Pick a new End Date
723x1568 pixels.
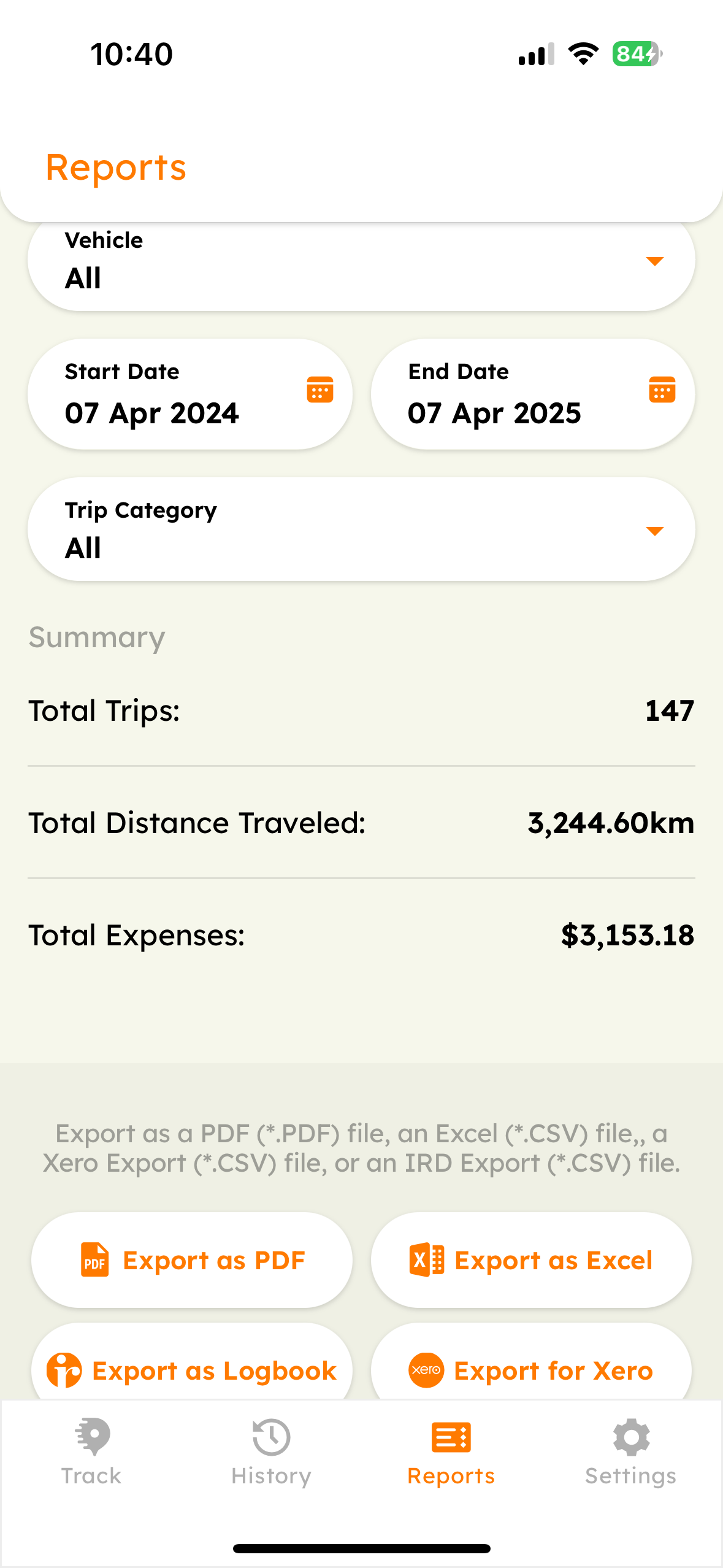[533, 394]
